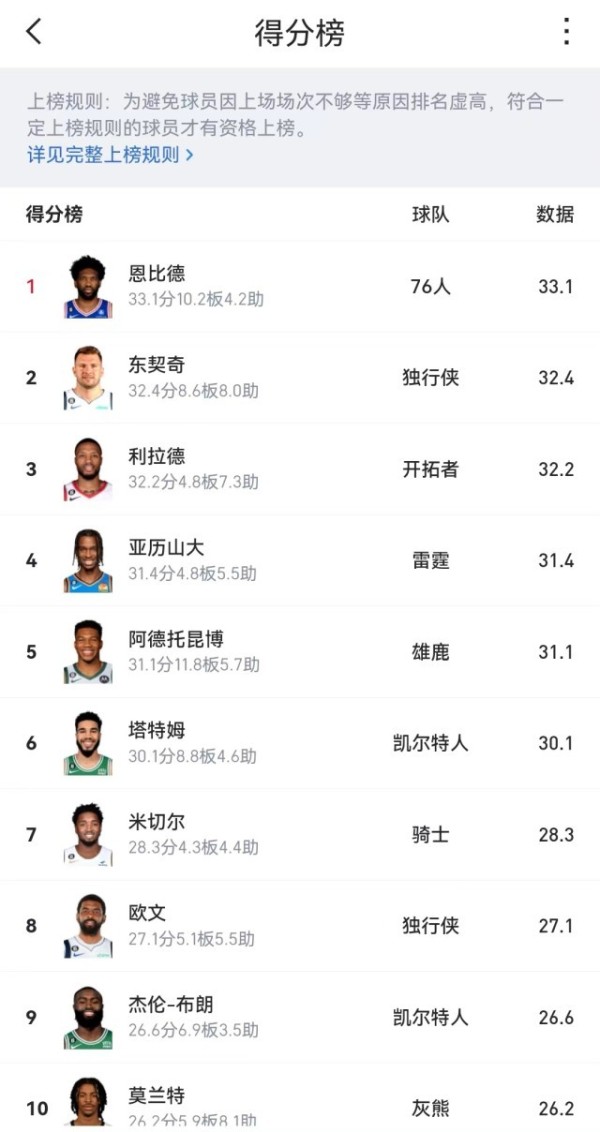The image size is (600, 1132).
Task: Open the 详见完整上榜规则 link
Action: 110,155
